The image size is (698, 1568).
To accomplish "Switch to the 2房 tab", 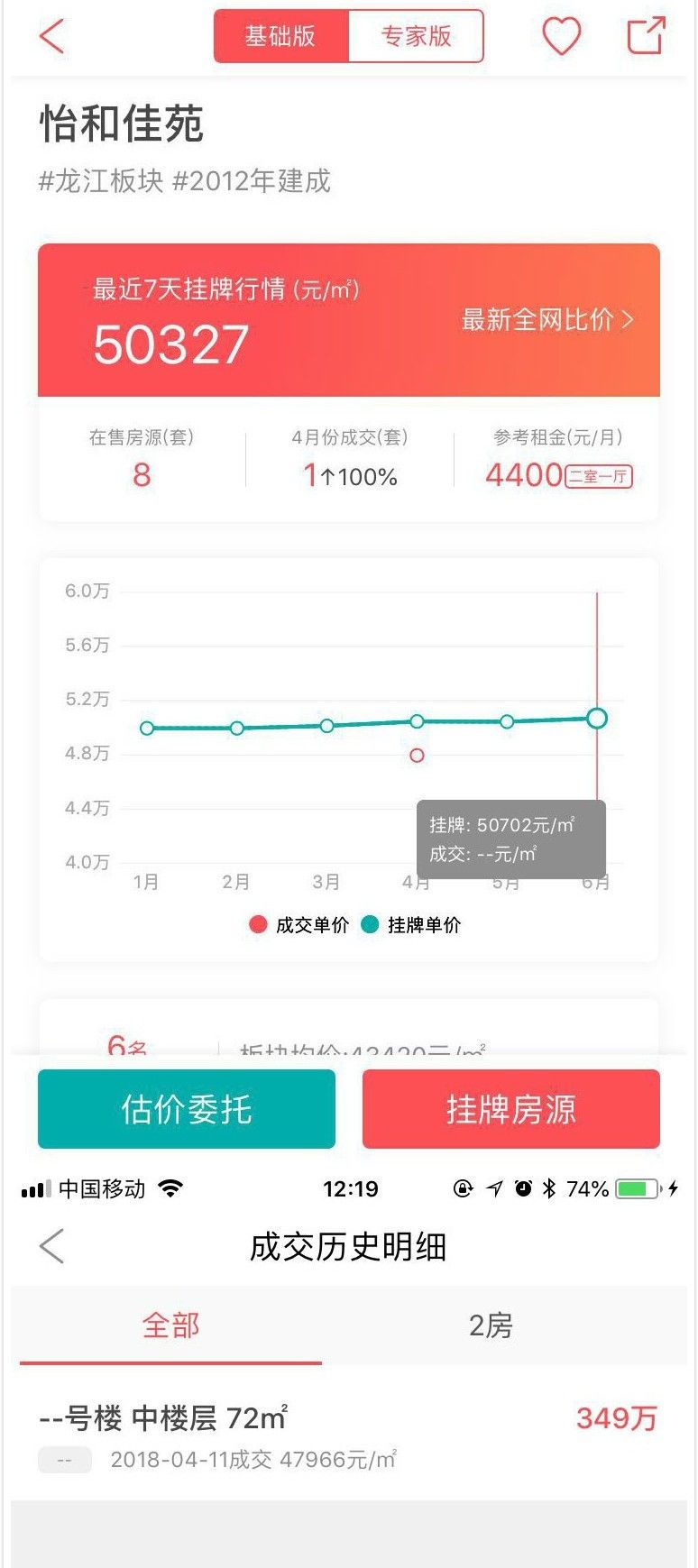I will pos(491,1325).
